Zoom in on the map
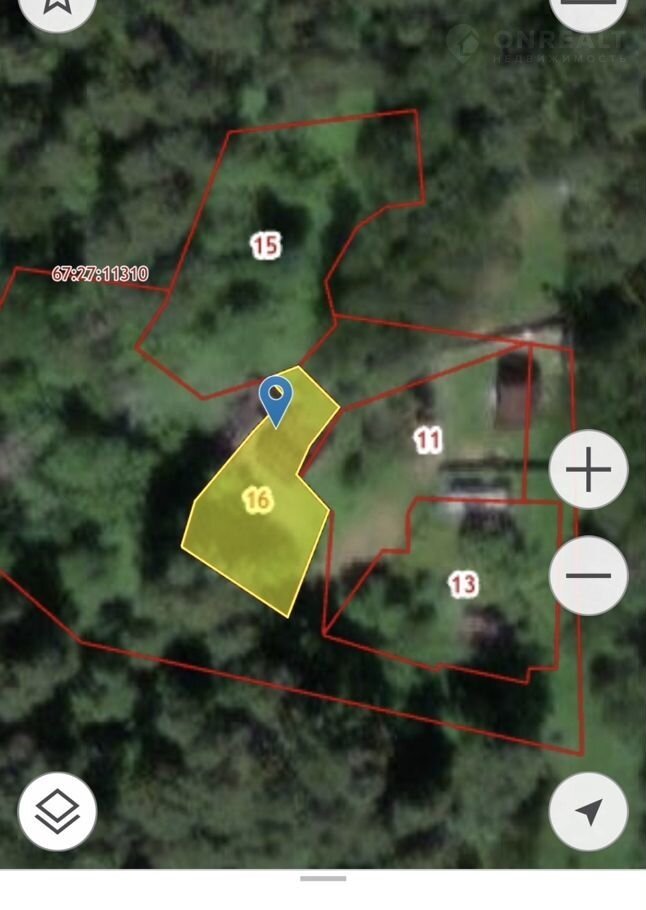 click(588, 469)
